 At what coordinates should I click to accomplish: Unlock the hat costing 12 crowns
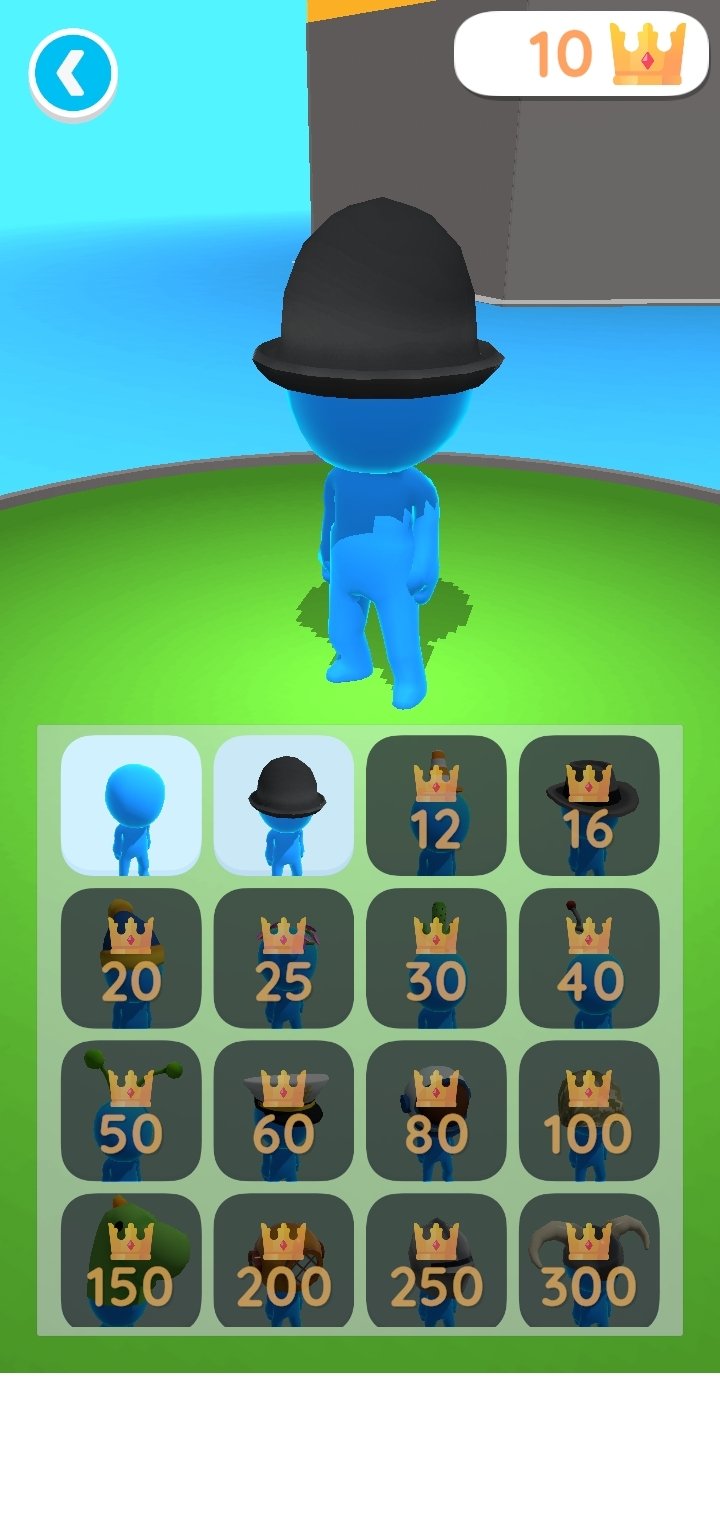click(436, 806)
